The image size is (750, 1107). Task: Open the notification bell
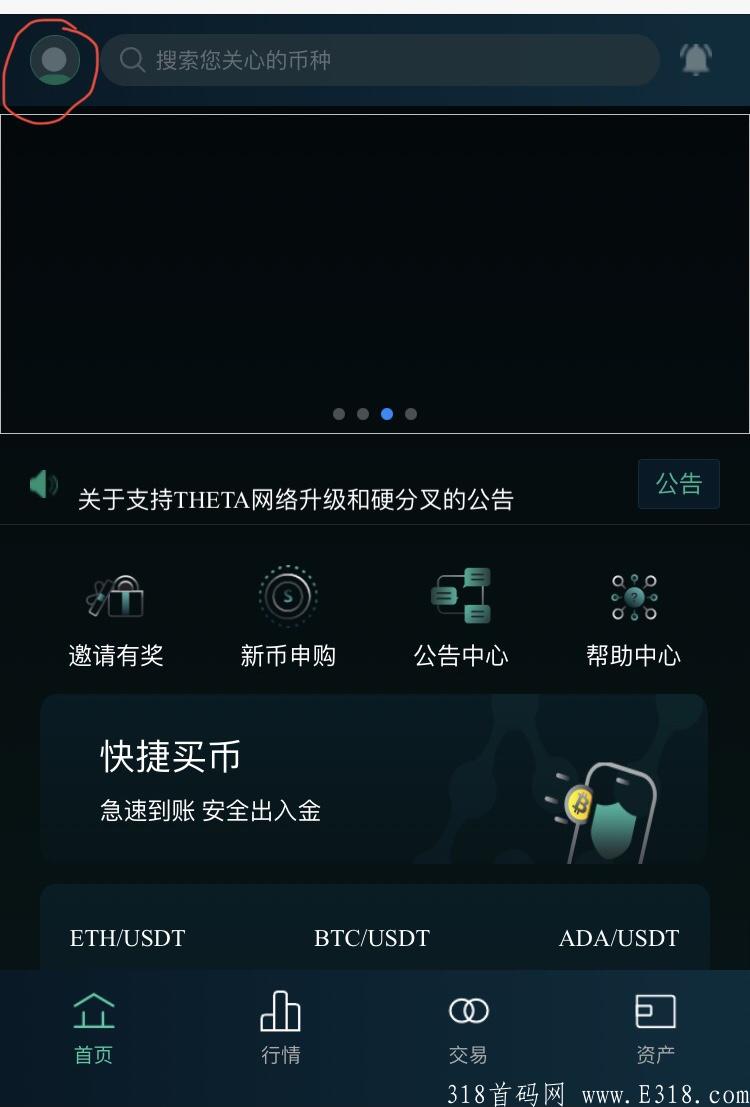tap(697, 60)
